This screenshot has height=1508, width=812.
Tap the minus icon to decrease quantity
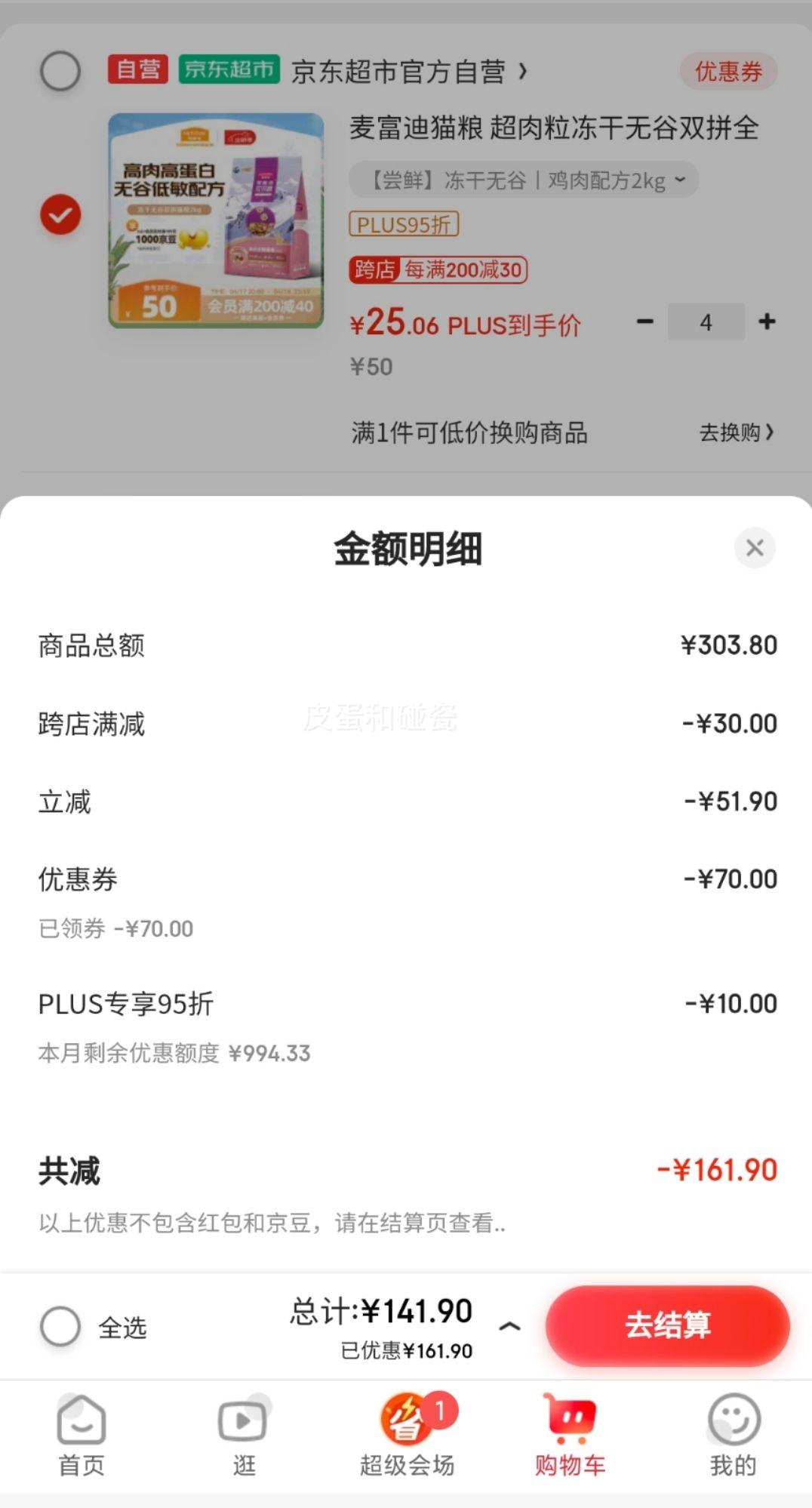(644, 322)
